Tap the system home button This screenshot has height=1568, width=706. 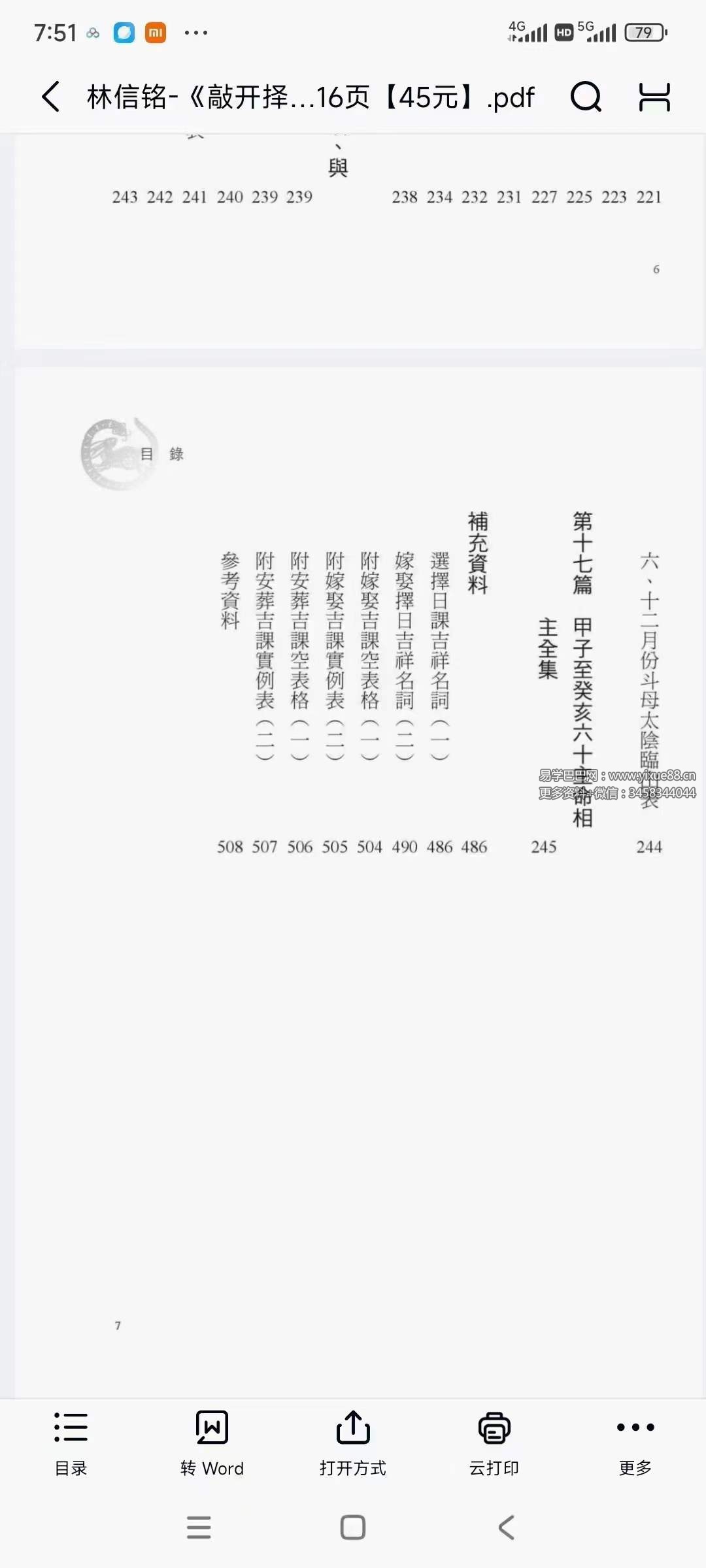[x=353, y=1527]
